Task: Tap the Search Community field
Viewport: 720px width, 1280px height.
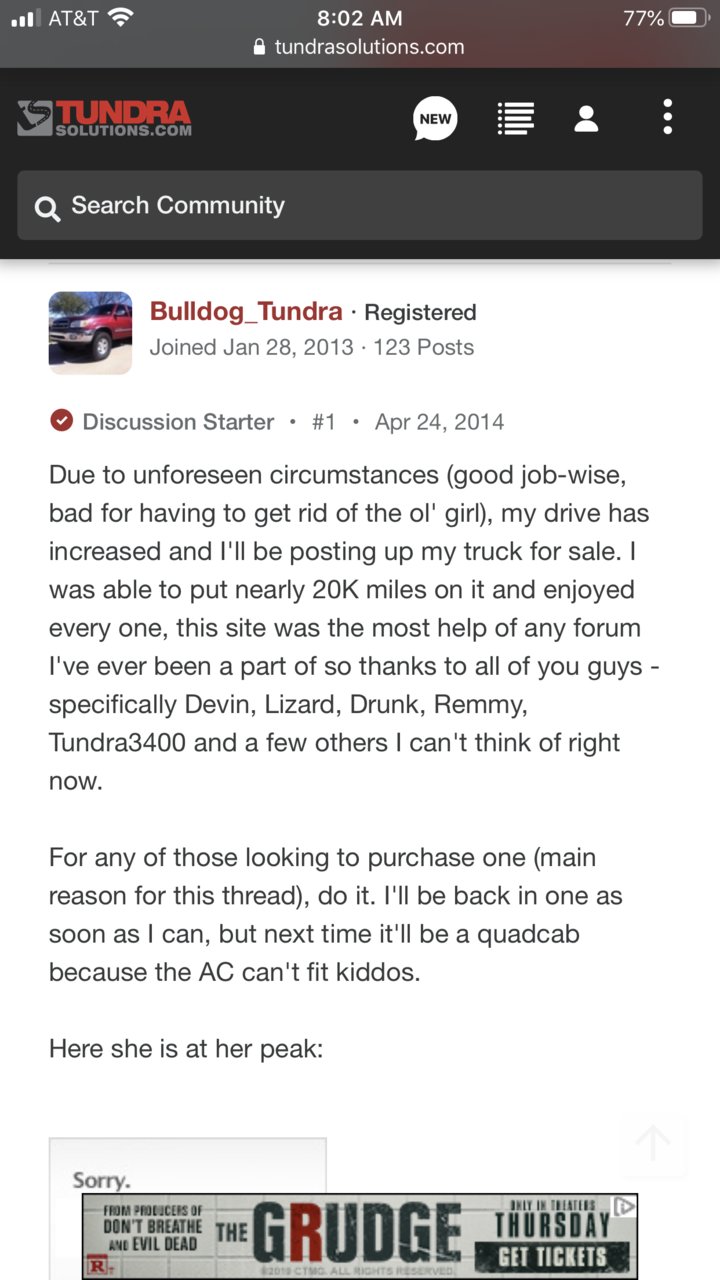Action: [x=360, y=205]
